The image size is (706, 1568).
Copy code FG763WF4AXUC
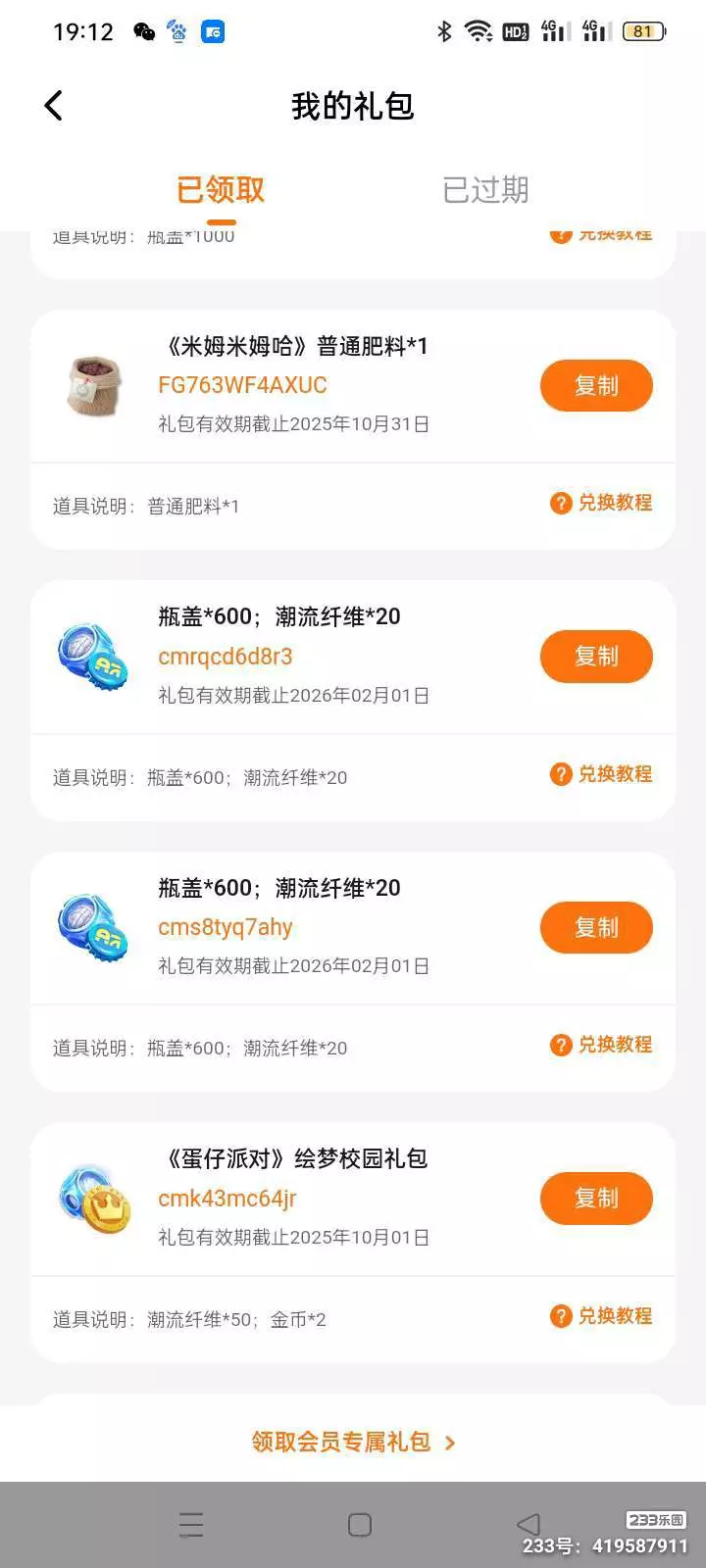(596, 385)
